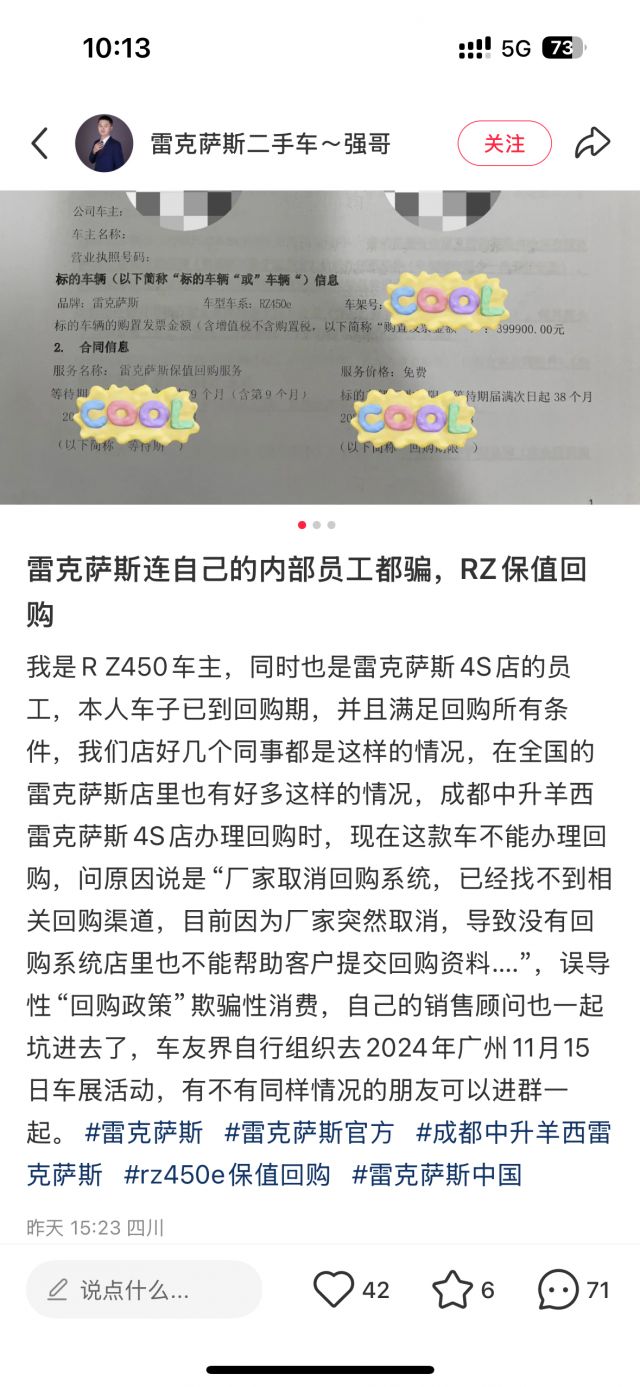Open the comments via the speech bubble
The image size is (640, 1387).
[557, 1290]
